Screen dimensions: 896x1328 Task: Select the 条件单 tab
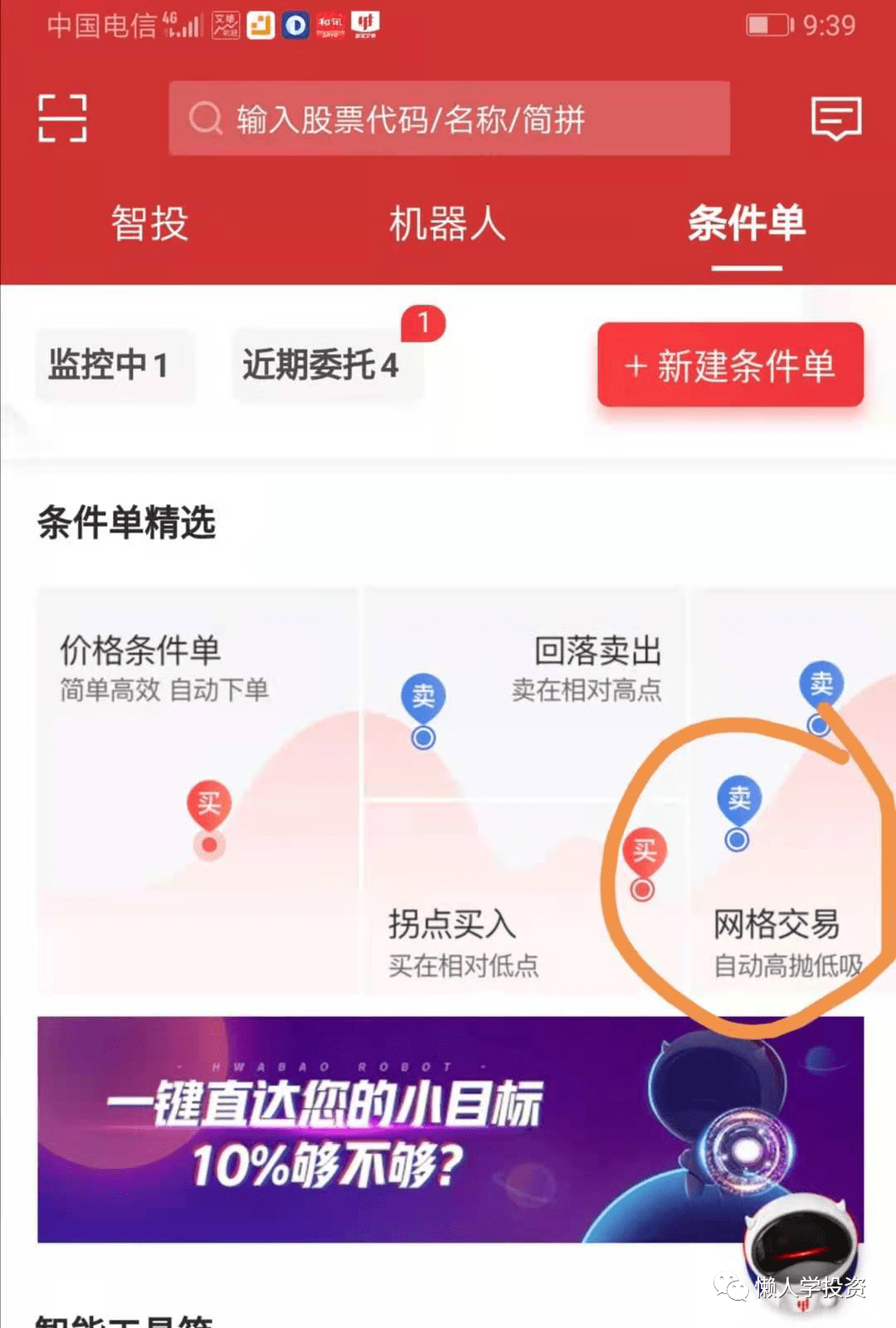tap(746, 224)
